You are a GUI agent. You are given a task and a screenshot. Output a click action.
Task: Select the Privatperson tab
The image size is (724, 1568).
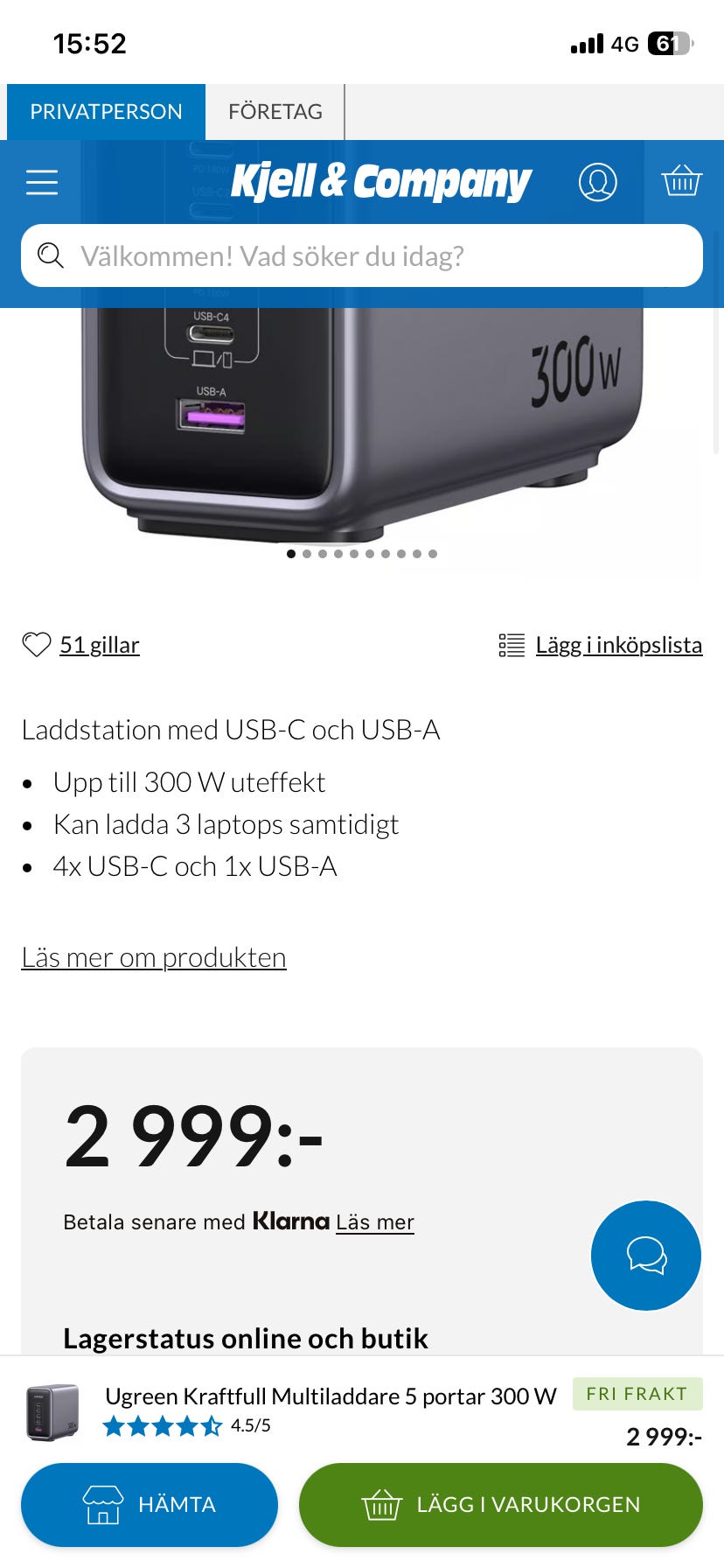106,112
